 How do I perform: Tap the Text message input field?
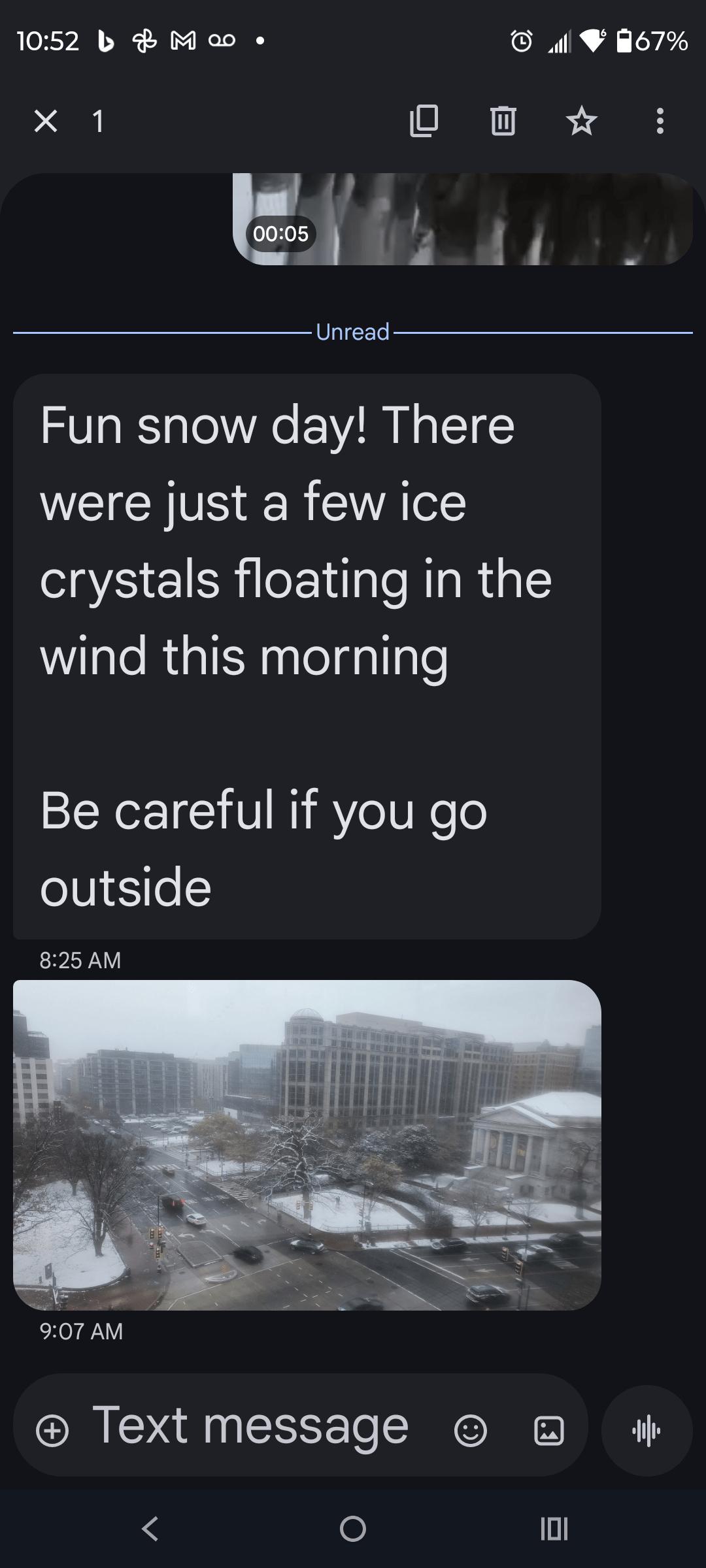tap(251, 1426)
